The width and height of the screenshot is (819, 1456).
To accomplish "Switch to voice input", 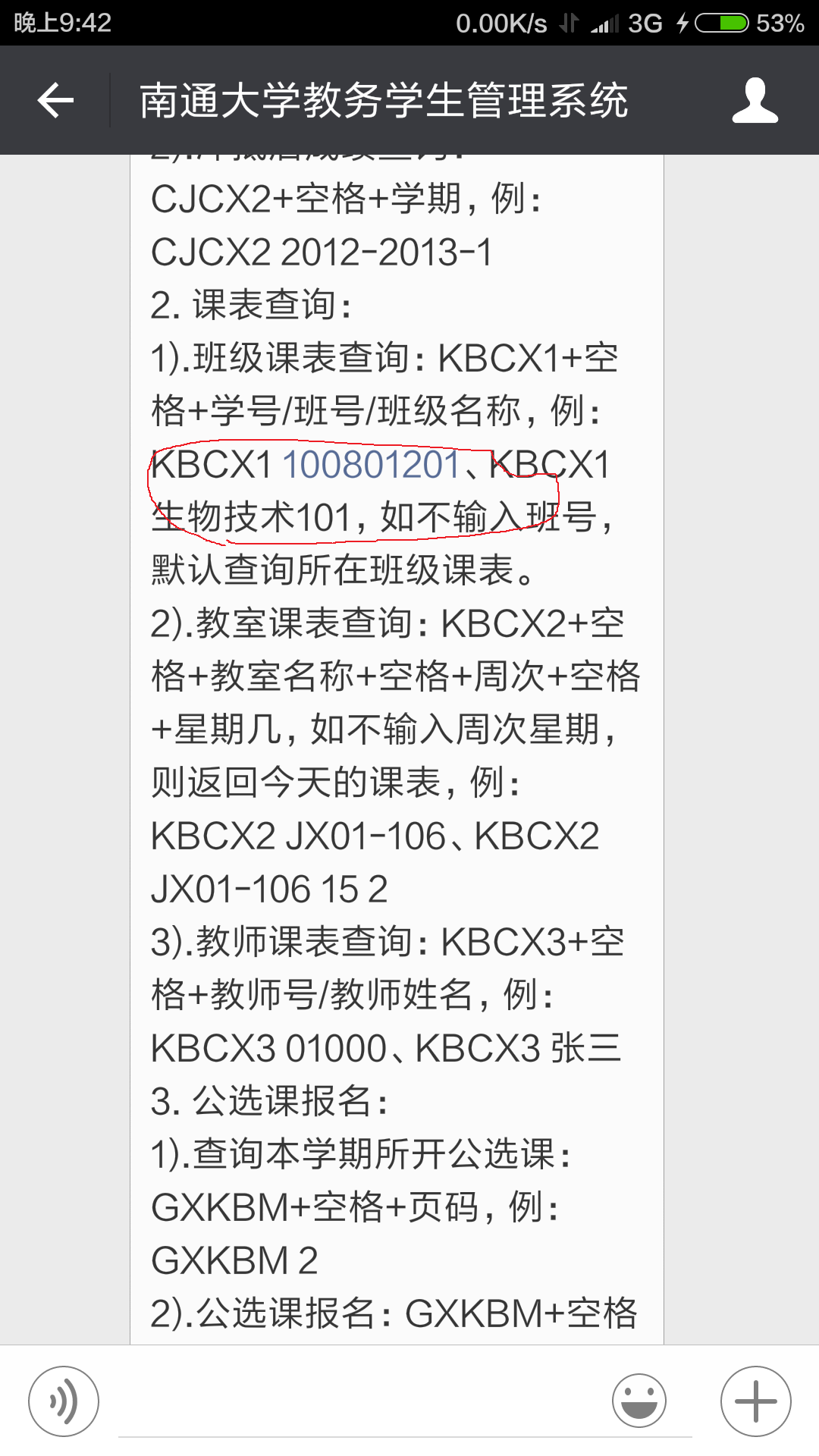I will click(x=64, y=1401).
